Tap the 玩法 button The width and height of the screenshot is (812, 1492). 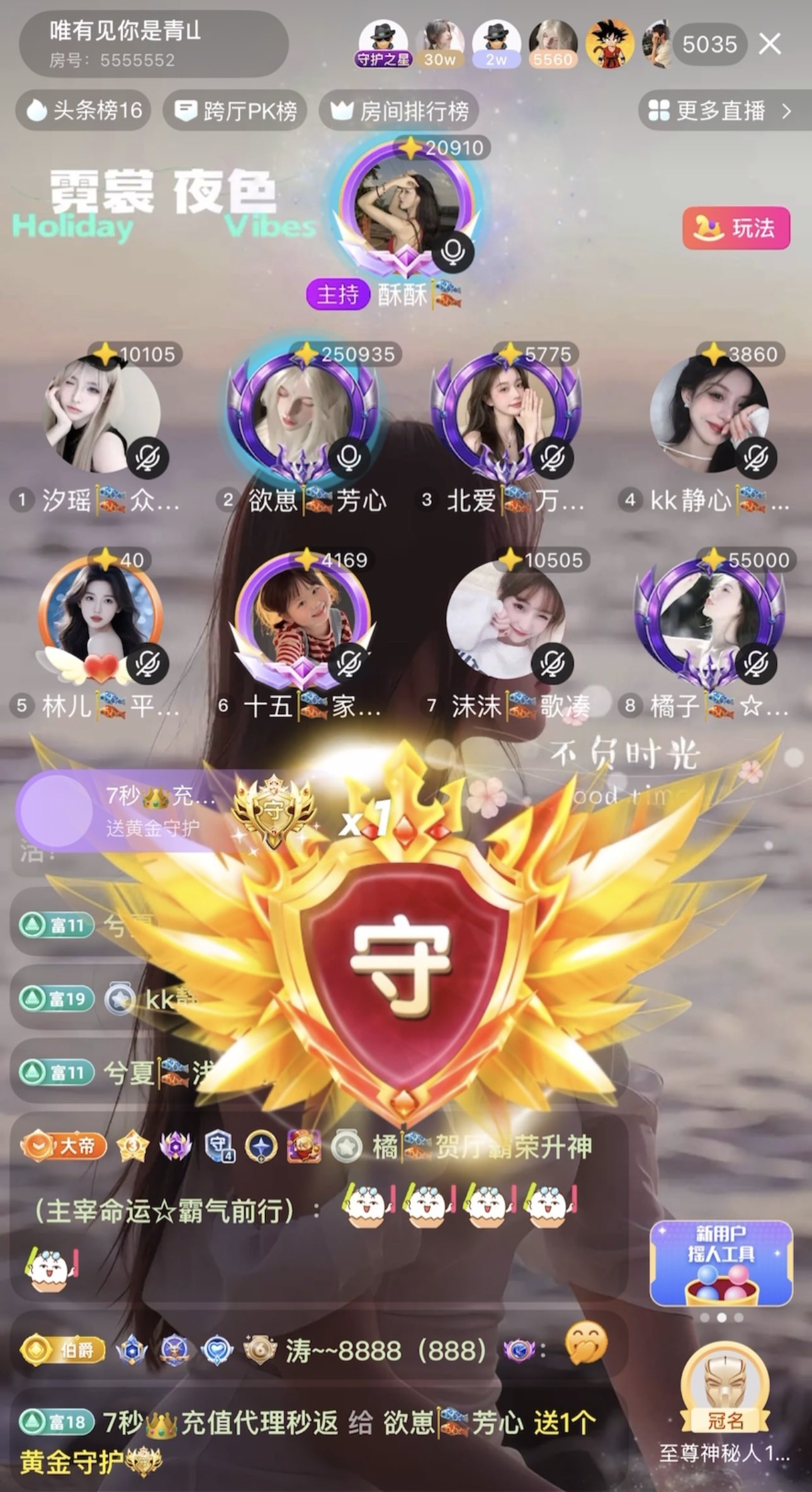736,227
